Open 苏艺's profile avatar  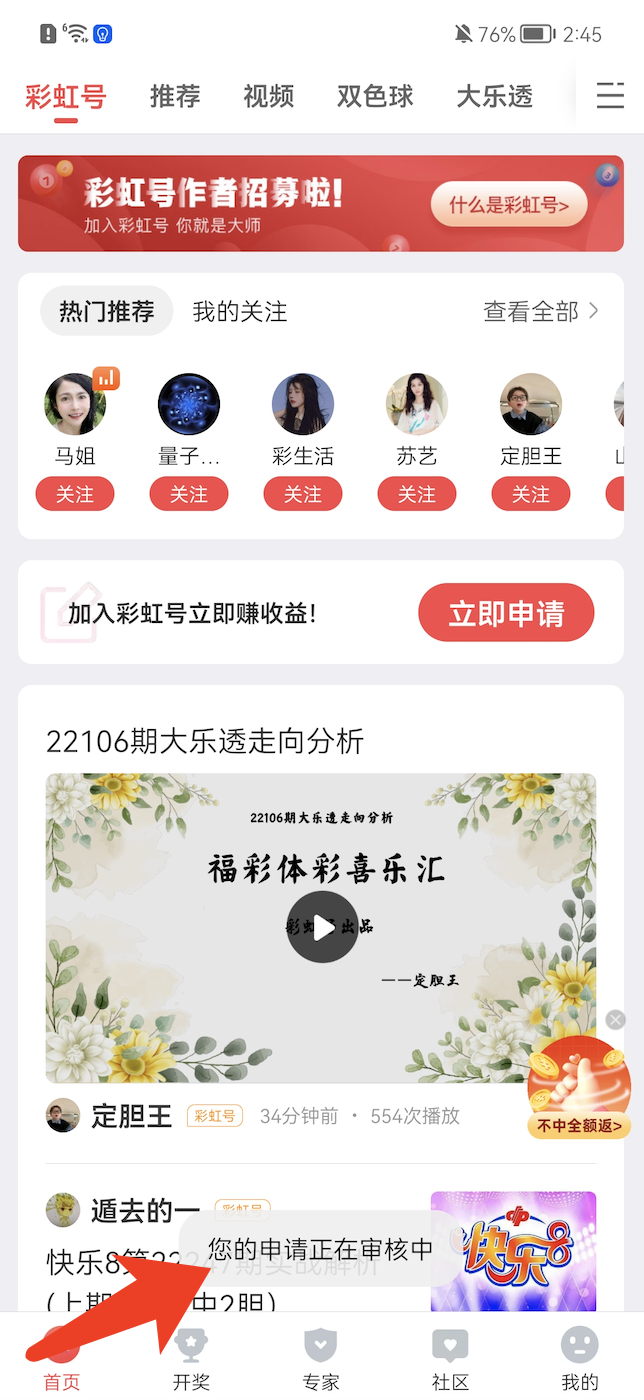pos(417,405)
